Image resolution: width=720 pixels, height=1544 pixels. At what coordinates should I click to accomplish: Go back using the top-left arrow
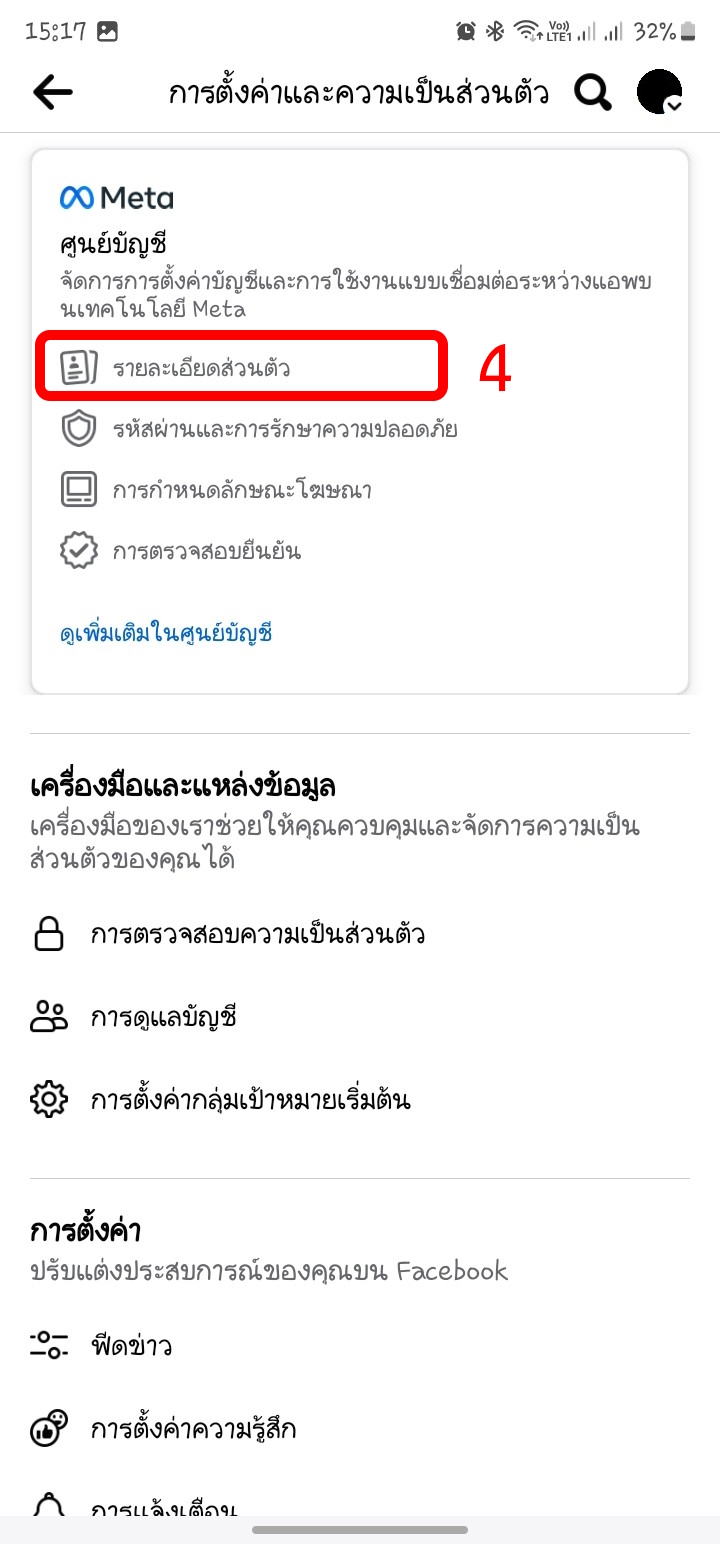click(53, 93)
